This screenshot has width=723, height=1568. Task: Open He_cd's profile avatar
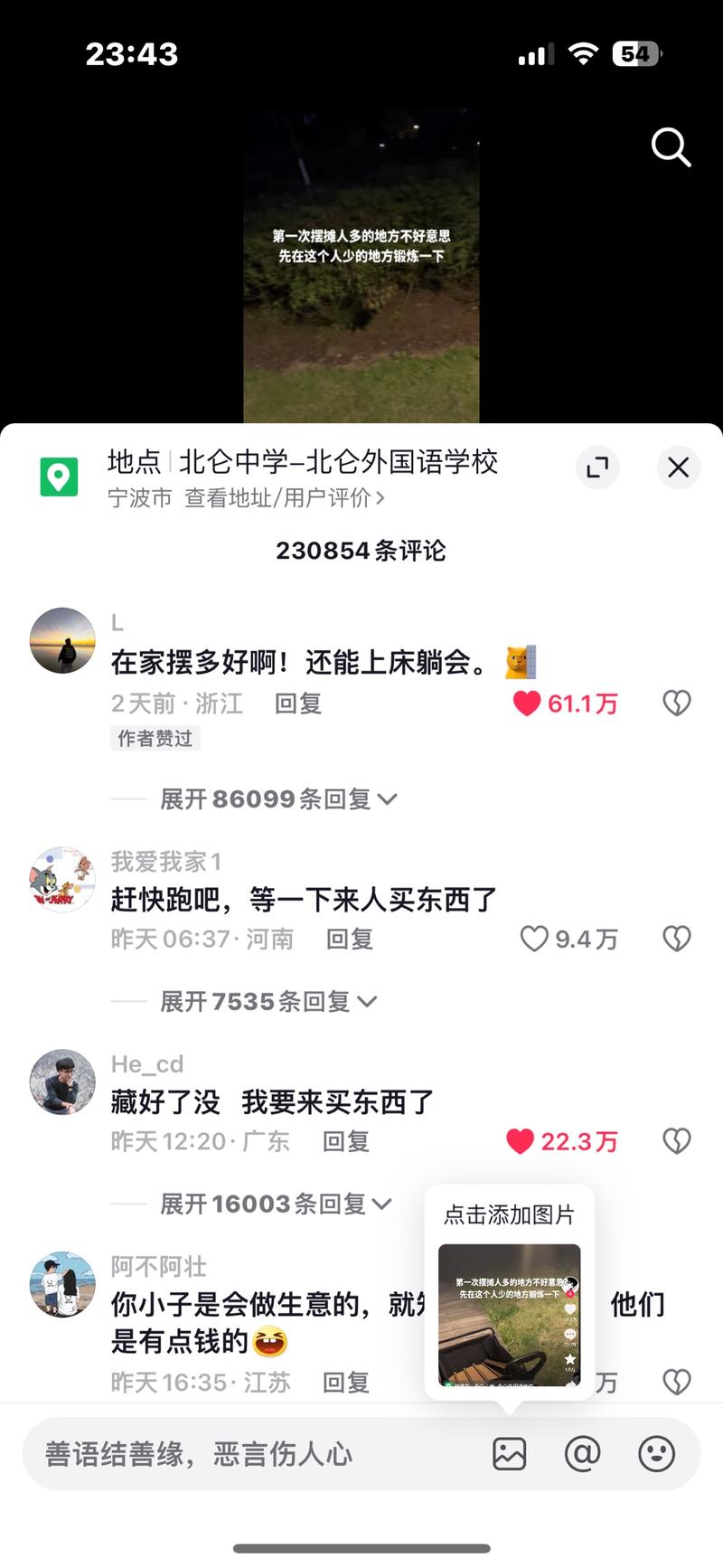click(x=62, y=1082)
